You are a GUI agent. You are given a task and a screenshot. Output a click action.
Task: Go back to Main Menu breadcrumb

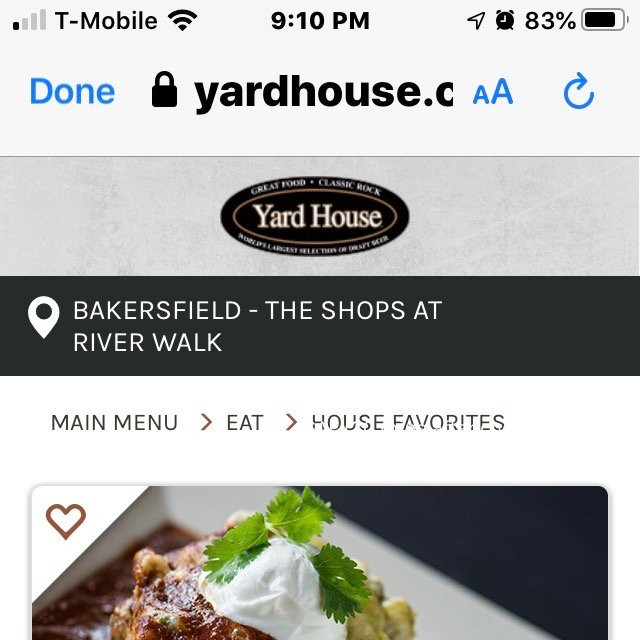point(114,423)
